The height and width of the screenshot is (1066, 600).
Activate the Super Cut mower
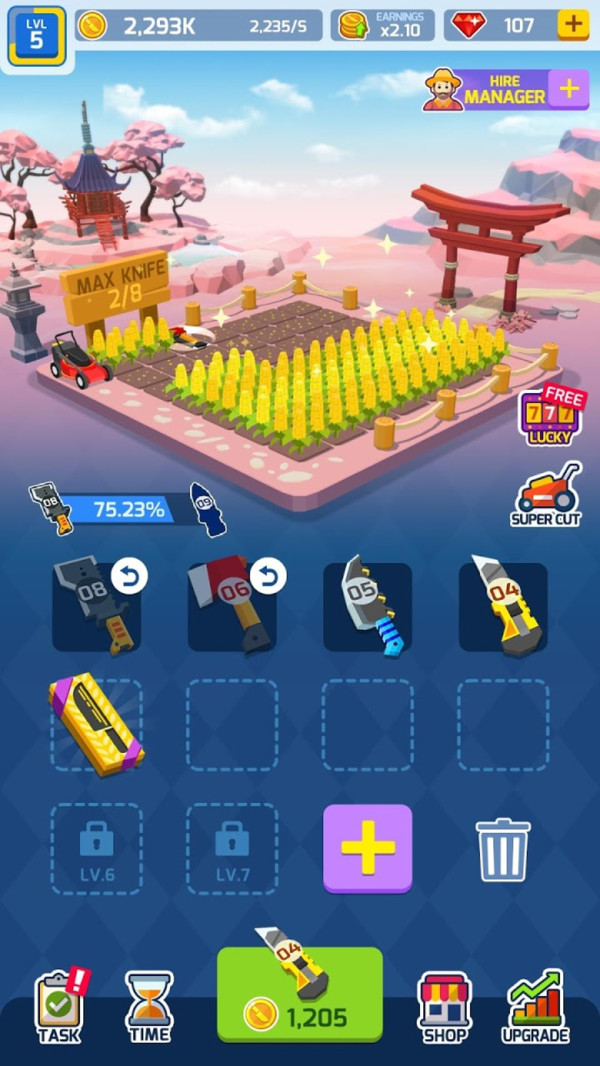[546, 494]
